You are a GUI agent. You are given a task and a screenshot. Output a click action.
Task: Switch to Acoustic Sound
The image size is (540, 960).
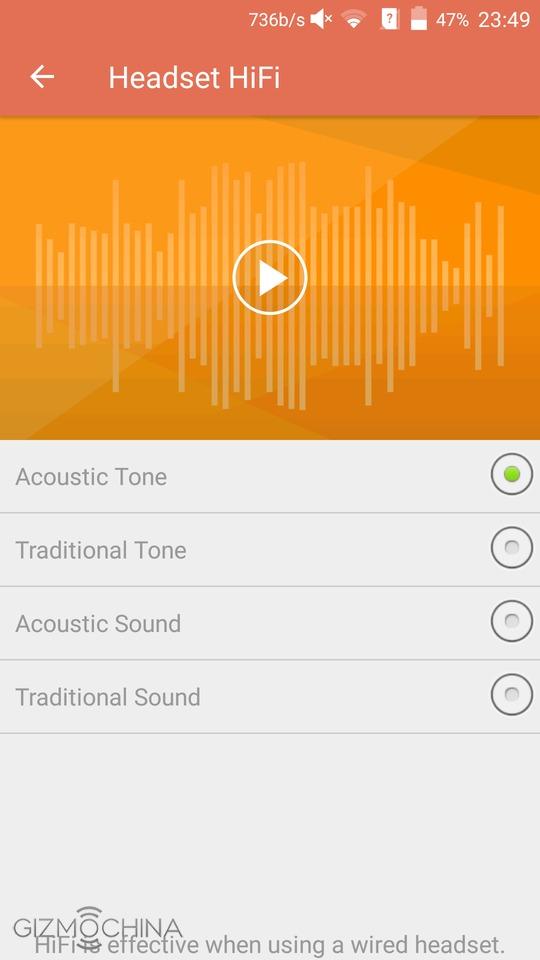click(270, 623)
